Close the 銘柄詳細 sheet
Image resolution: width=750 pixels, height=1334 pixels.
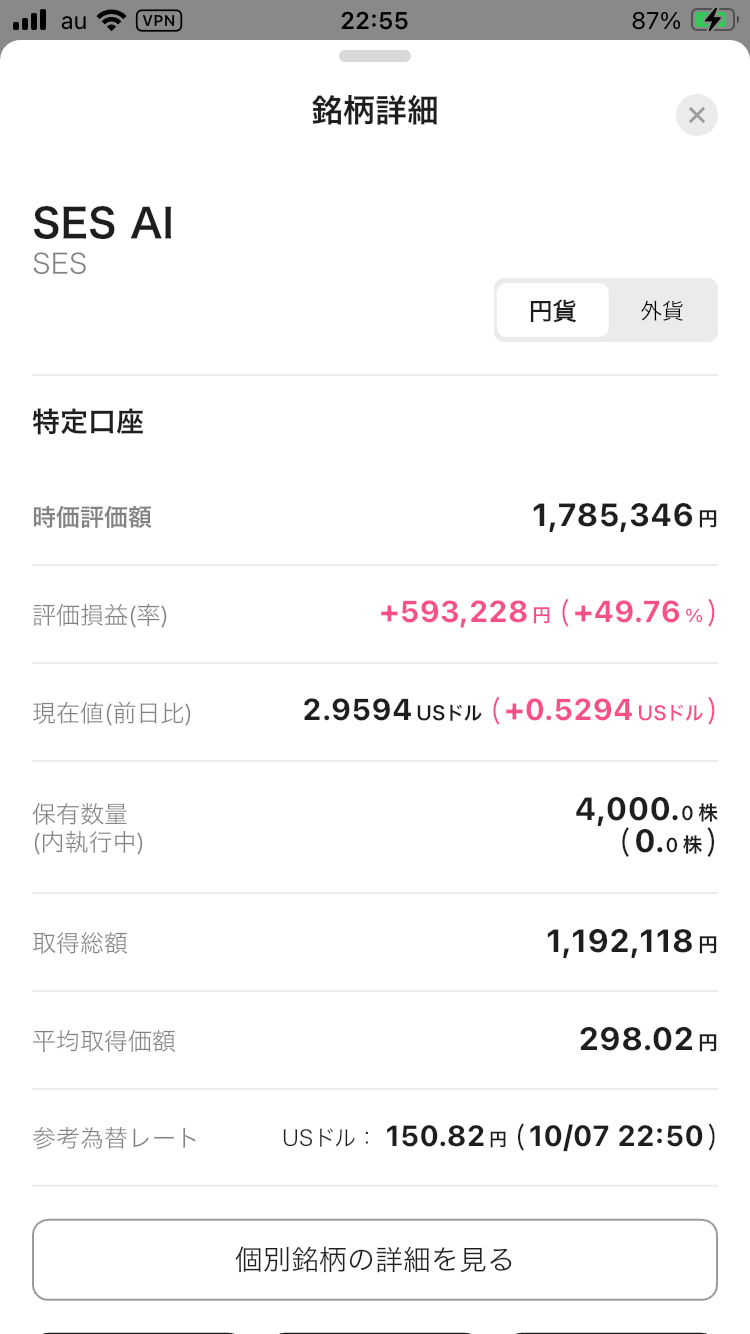click(697, 115)
